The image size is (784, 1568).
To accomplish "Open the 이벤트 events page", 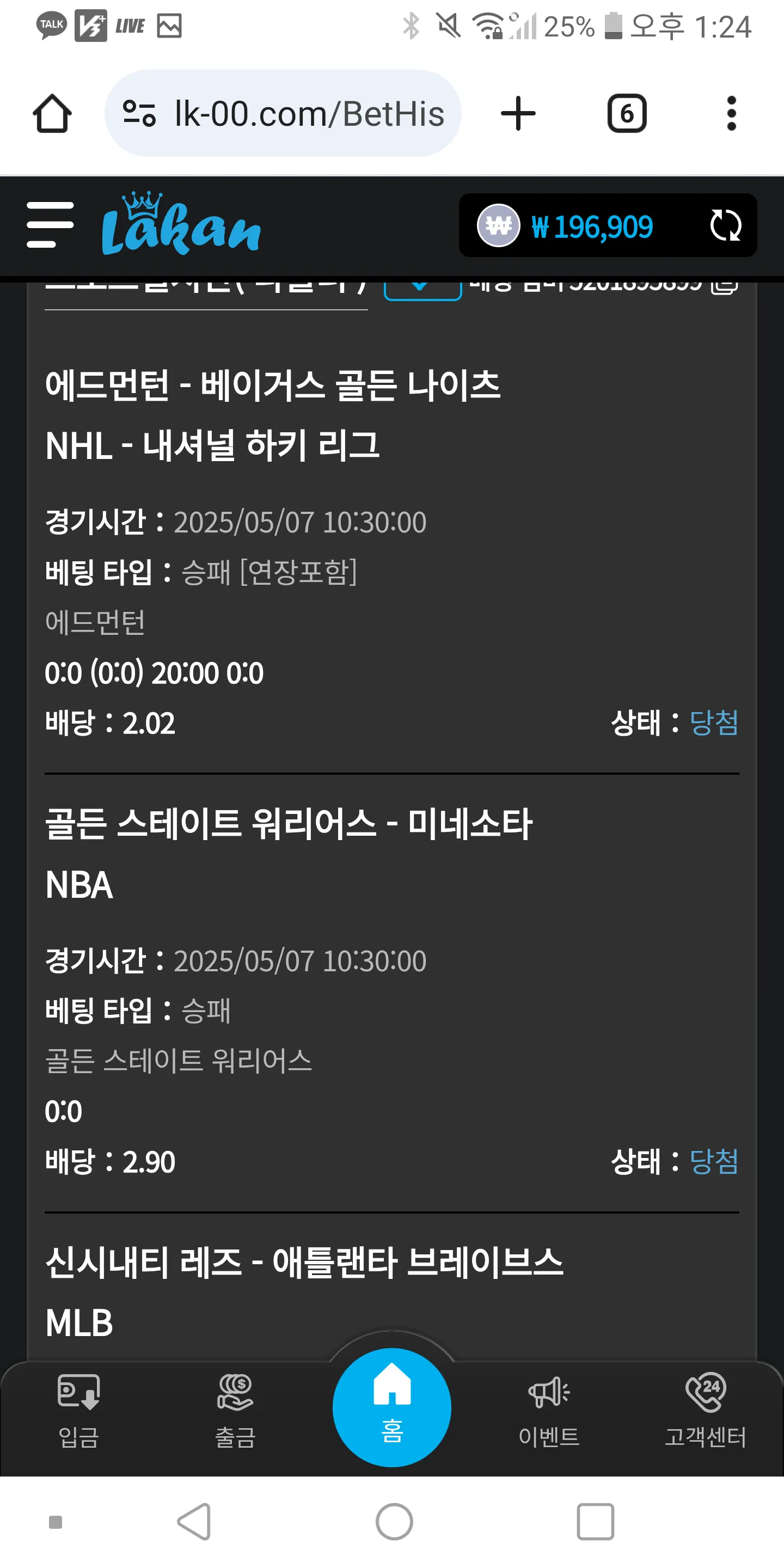I will [x=549, y=1410].
